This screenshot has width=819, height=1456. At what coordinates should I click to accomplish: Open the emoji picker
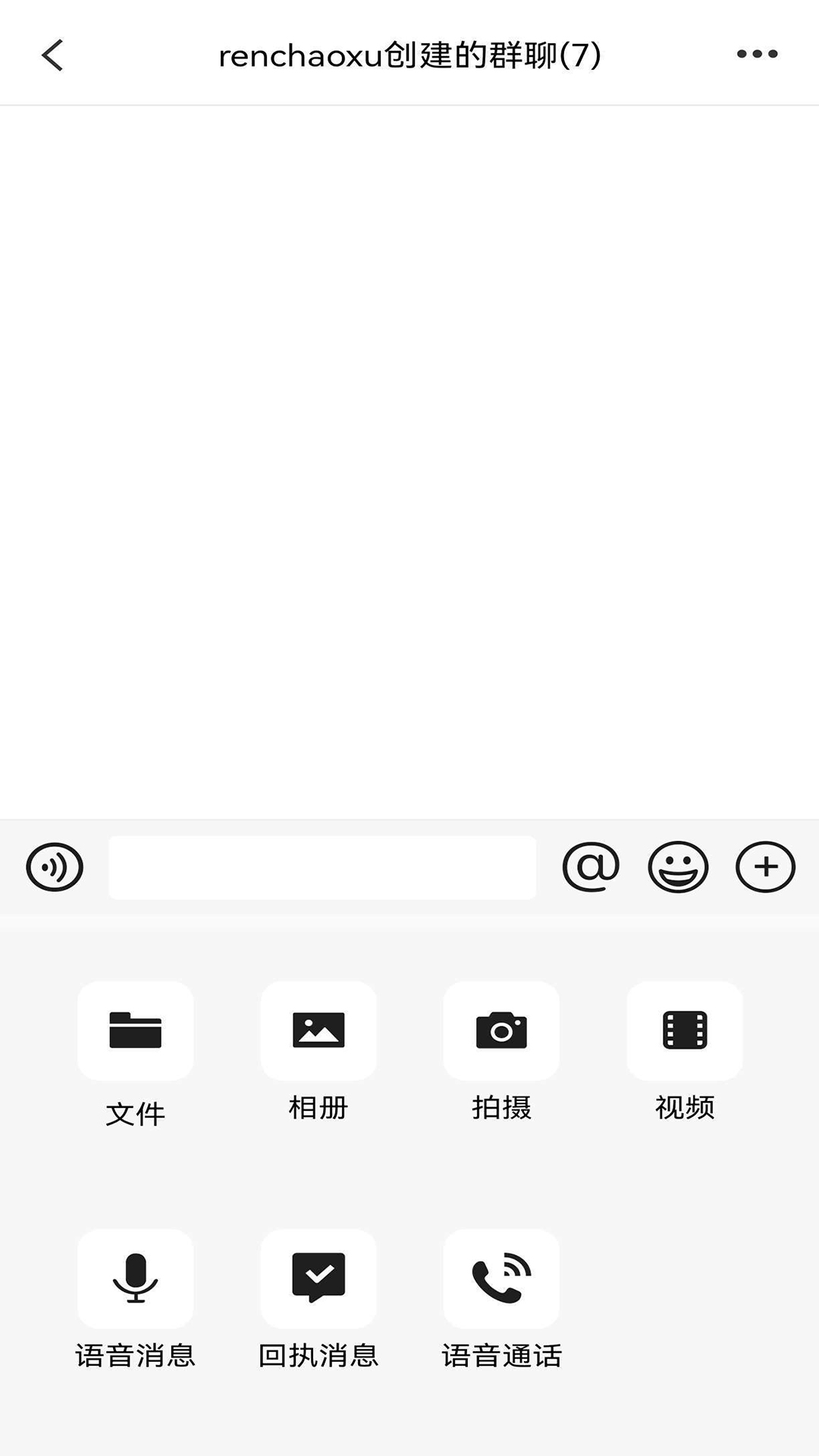point(678,867)
